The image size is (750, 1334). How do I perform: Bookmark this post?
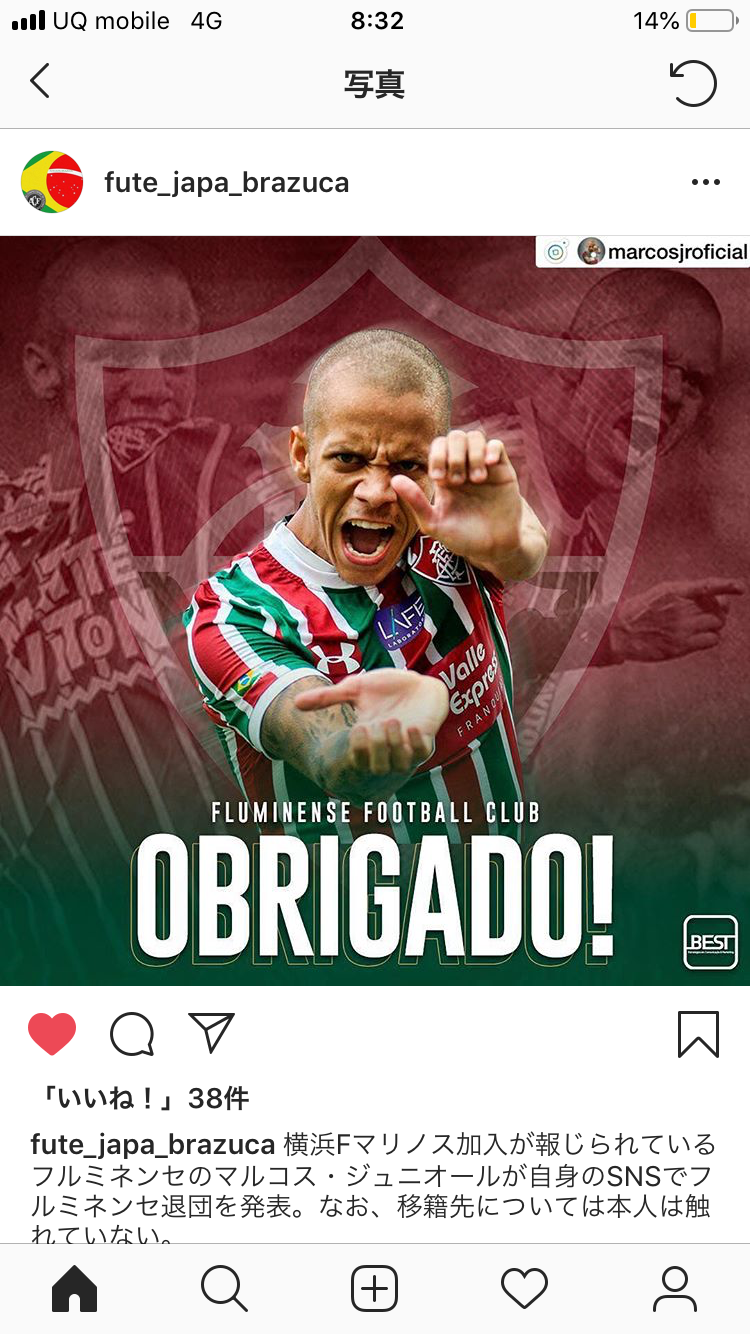(x=697, y=1034)
